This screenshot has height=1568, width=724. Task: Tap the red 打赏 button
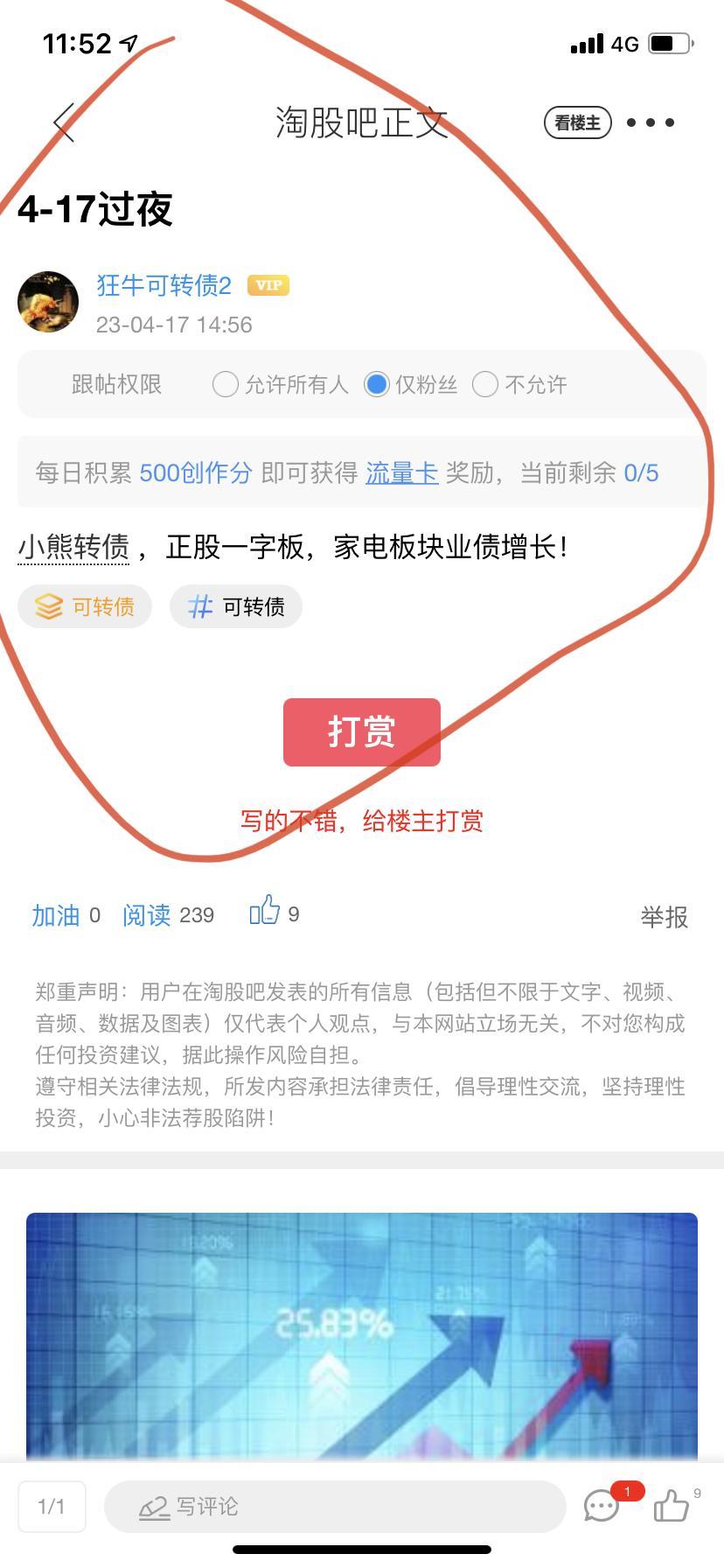point(361,732)
